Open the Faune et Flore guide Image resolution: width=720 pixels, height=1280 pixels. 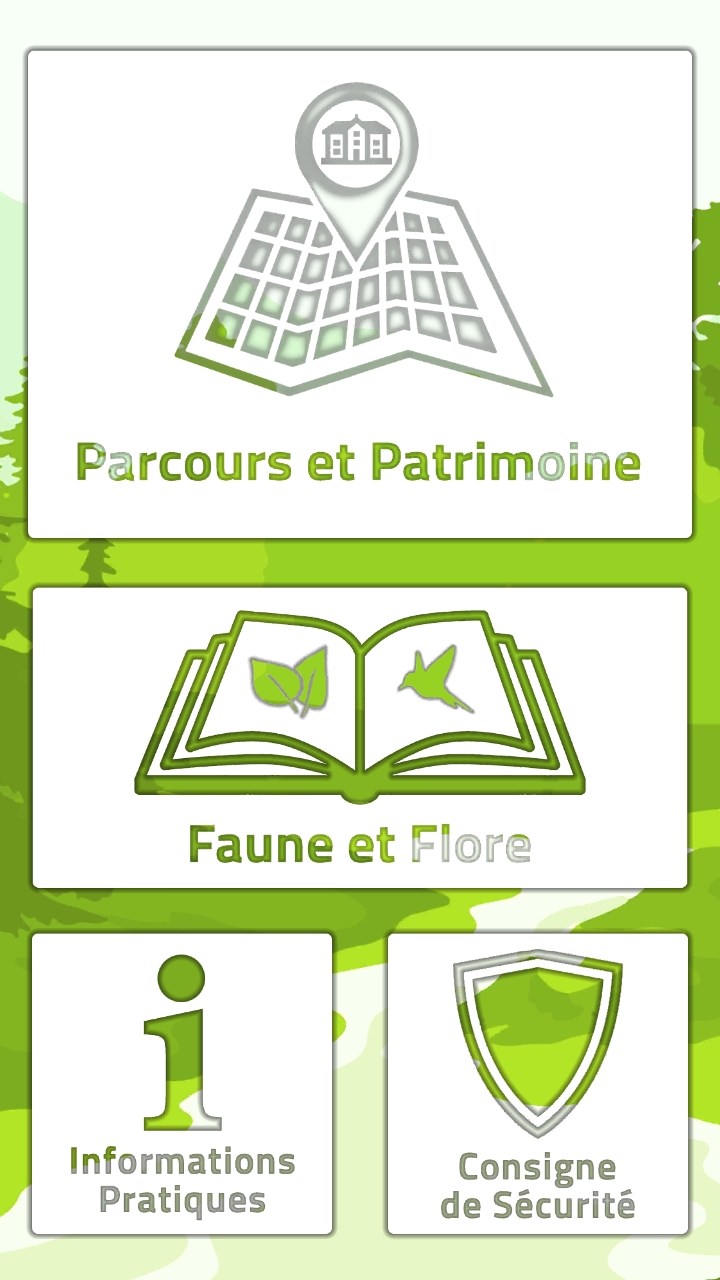pyautogui.click(x=360, y=737)
